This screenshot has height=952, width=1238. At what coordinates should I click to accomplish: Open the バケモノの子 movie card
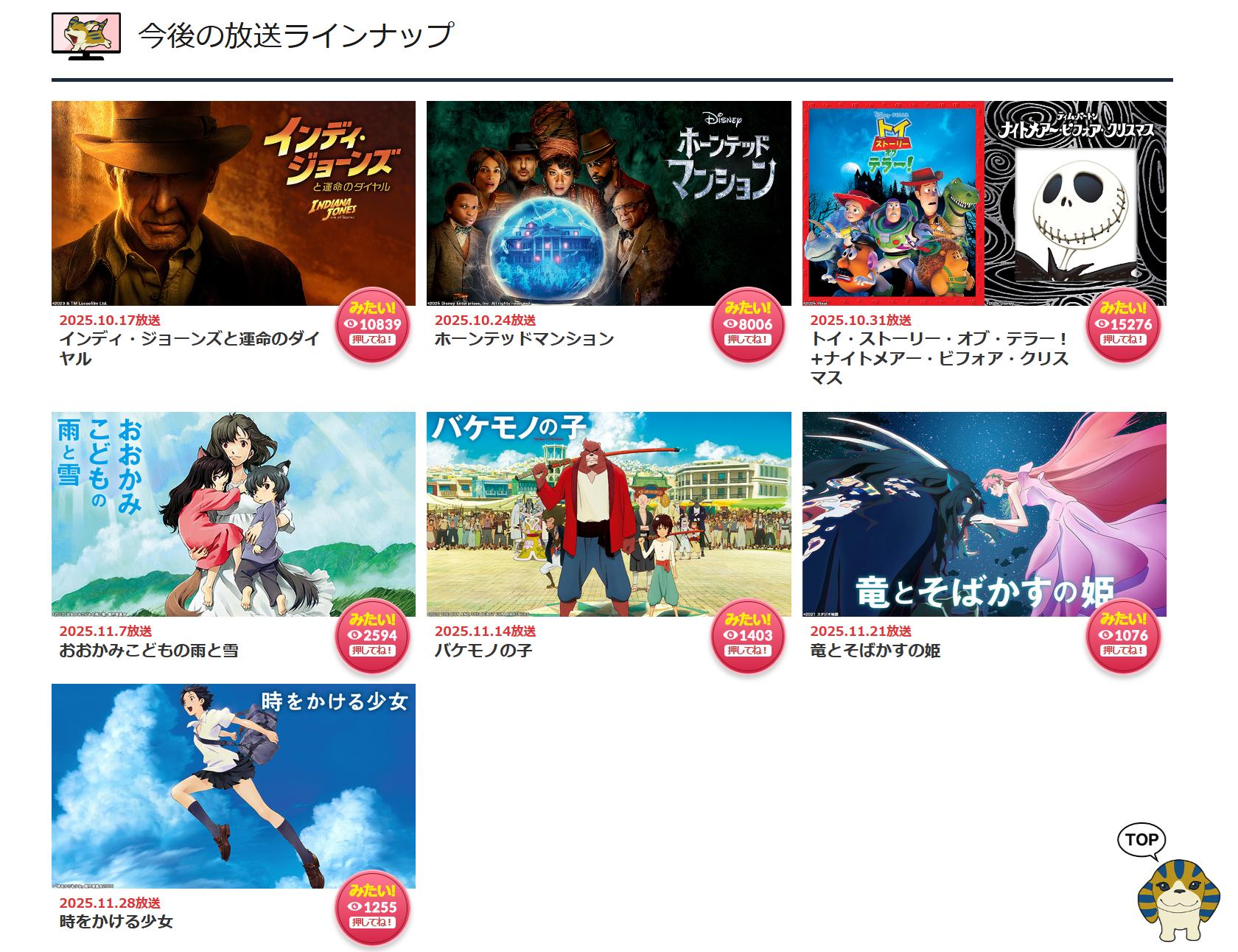coord(608,514)
